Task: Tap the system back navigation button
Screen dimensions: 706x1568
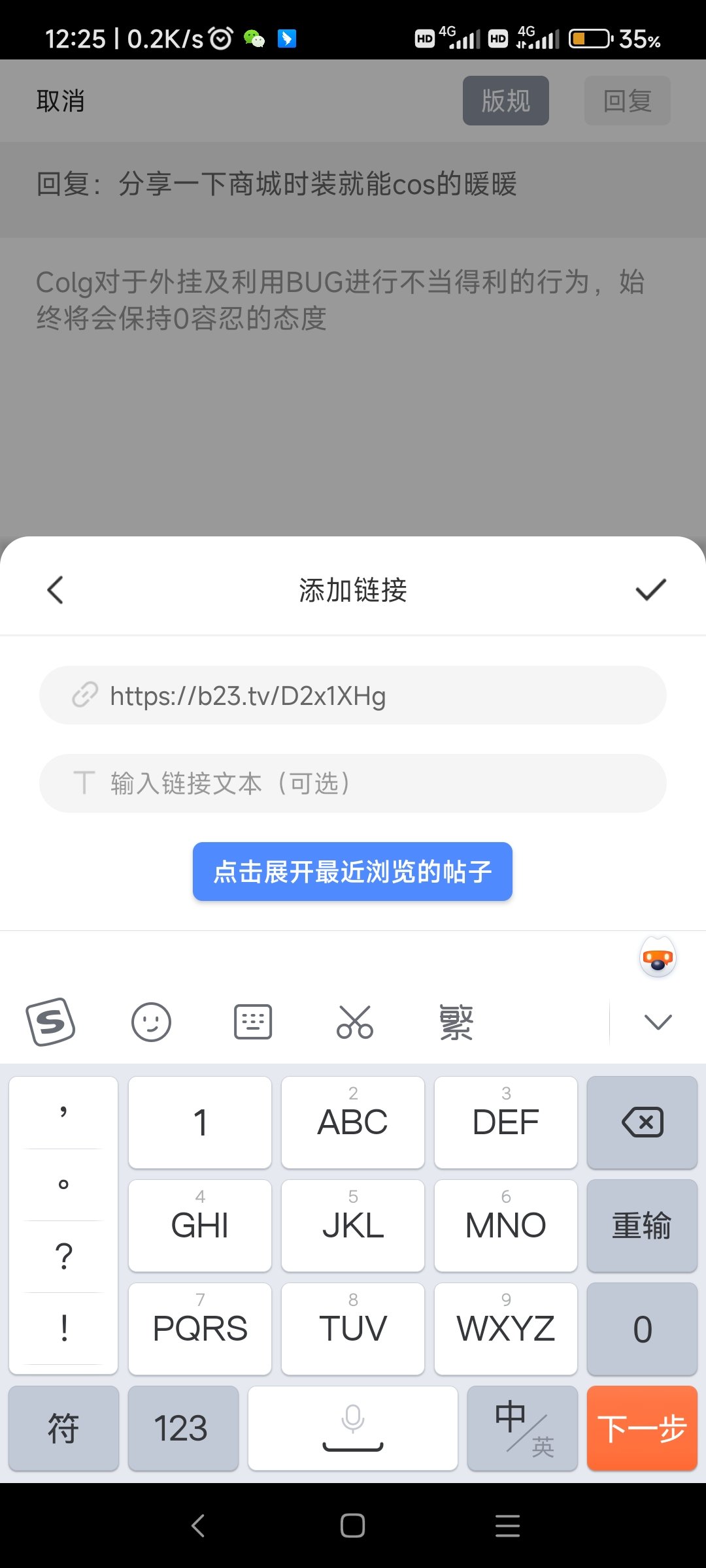Action: [x=198, y=1526]
